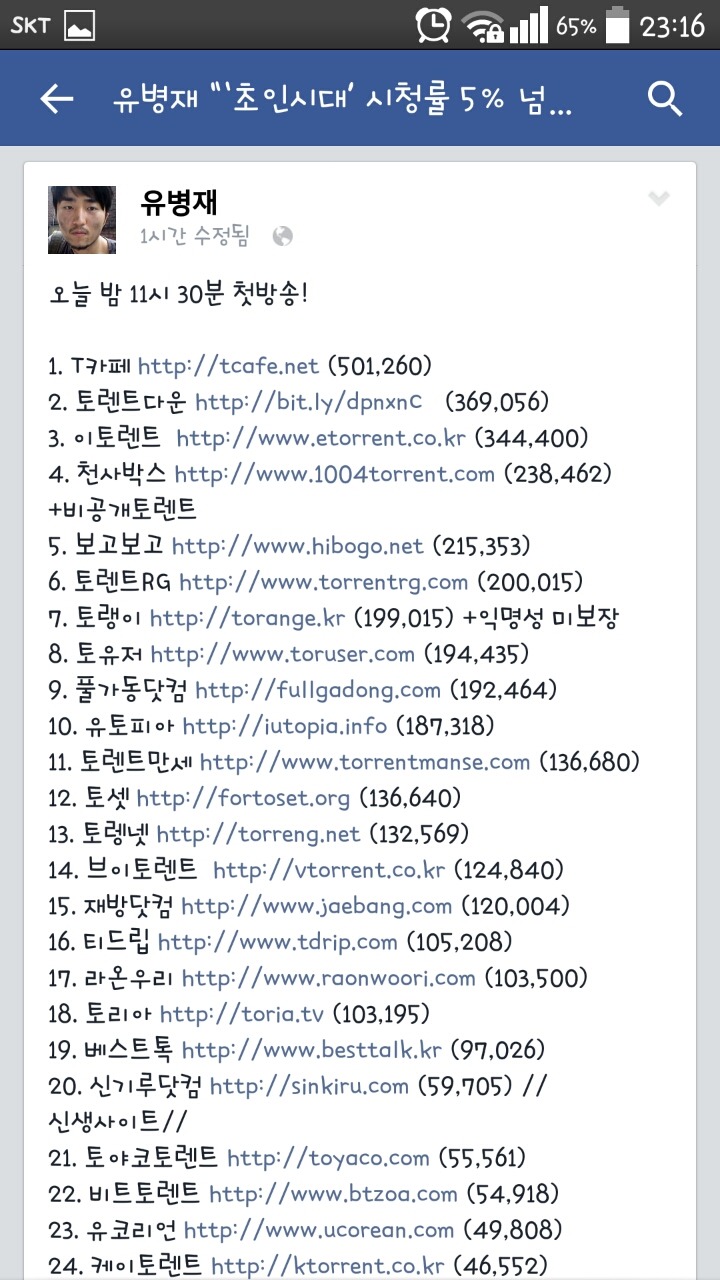The width and height of the screenshot is (720, 1280).
Task: Open the http://fullgadong.com link
Action: pyautogui.click(x=318, y=690)
